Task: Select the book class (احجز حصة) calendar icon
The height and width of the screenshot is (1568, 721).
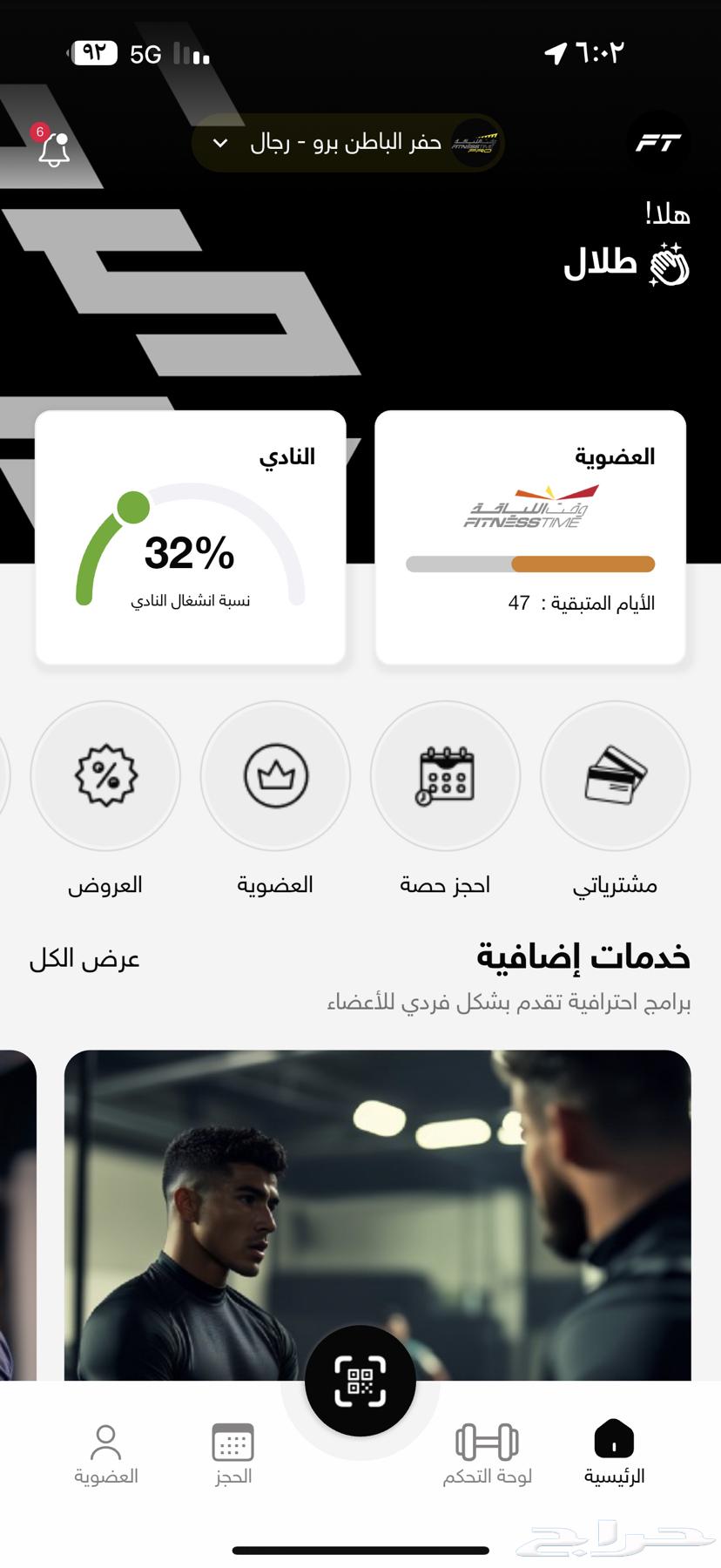Action: pyautogui.click(x=445, y=776)
